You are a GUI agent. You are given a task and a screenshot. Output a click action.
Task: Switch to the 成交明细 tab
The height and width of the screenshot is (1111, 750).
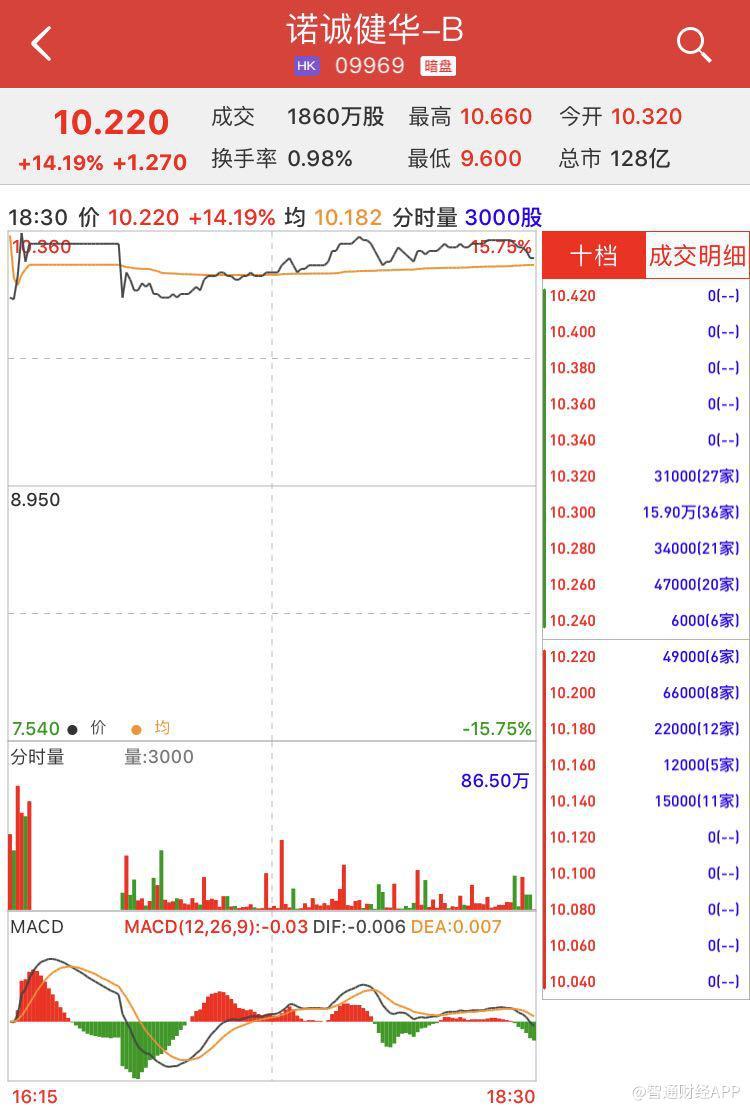pos(697,256)
